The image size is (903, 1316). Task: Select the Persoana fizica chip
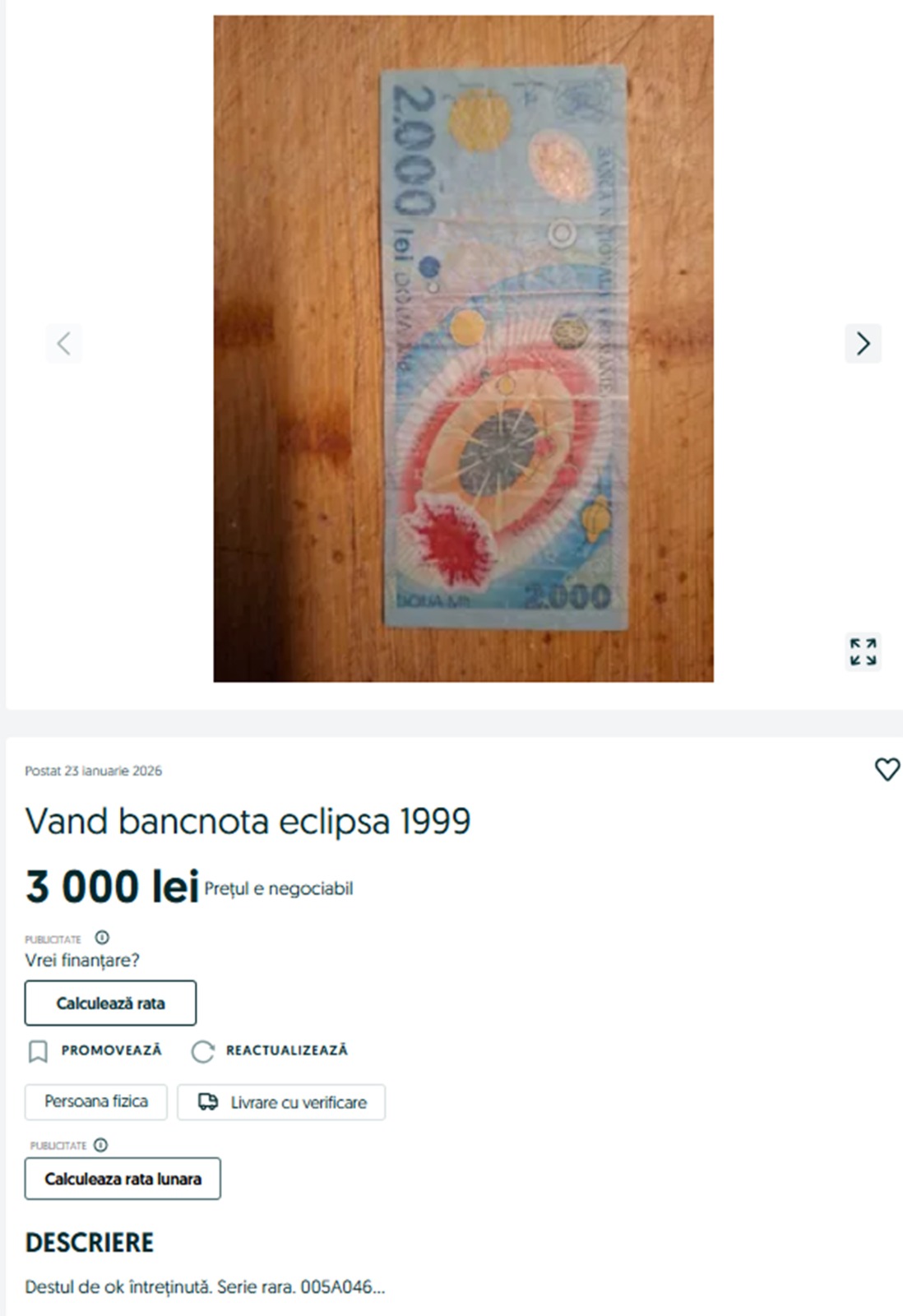[x=96, y=1101]
